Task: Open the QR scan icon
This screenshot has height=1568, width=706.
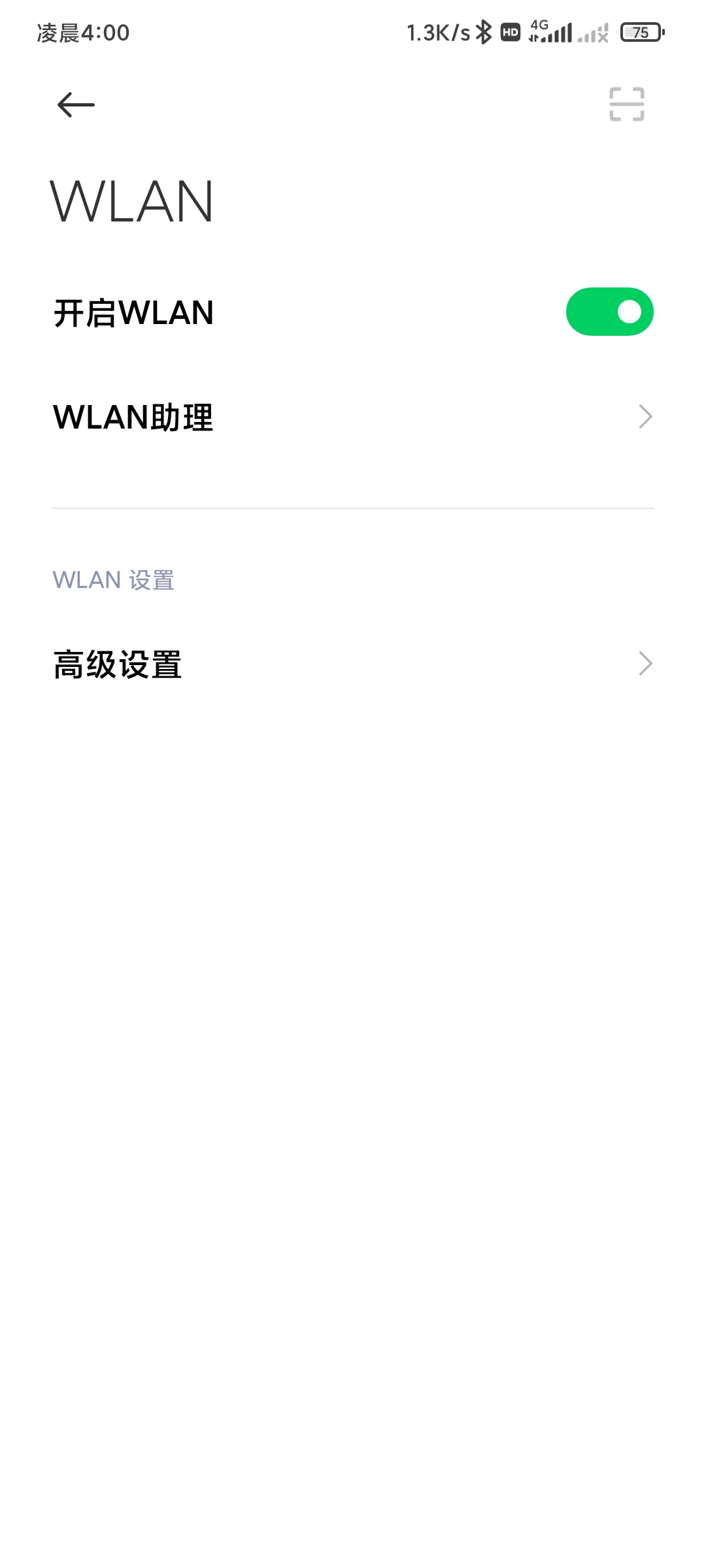Action: point(626,104)
